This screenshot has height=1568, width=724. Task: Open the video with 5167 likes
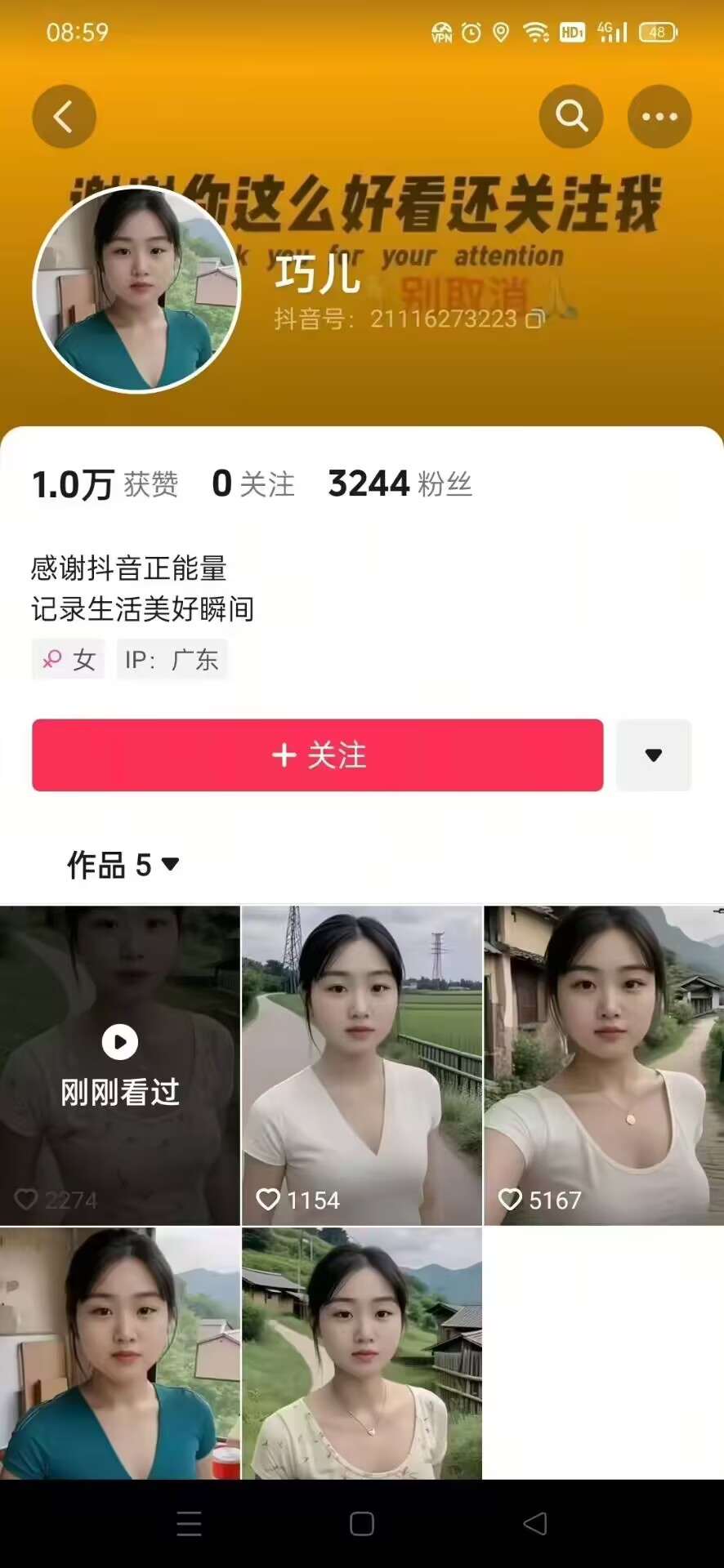603,1064
